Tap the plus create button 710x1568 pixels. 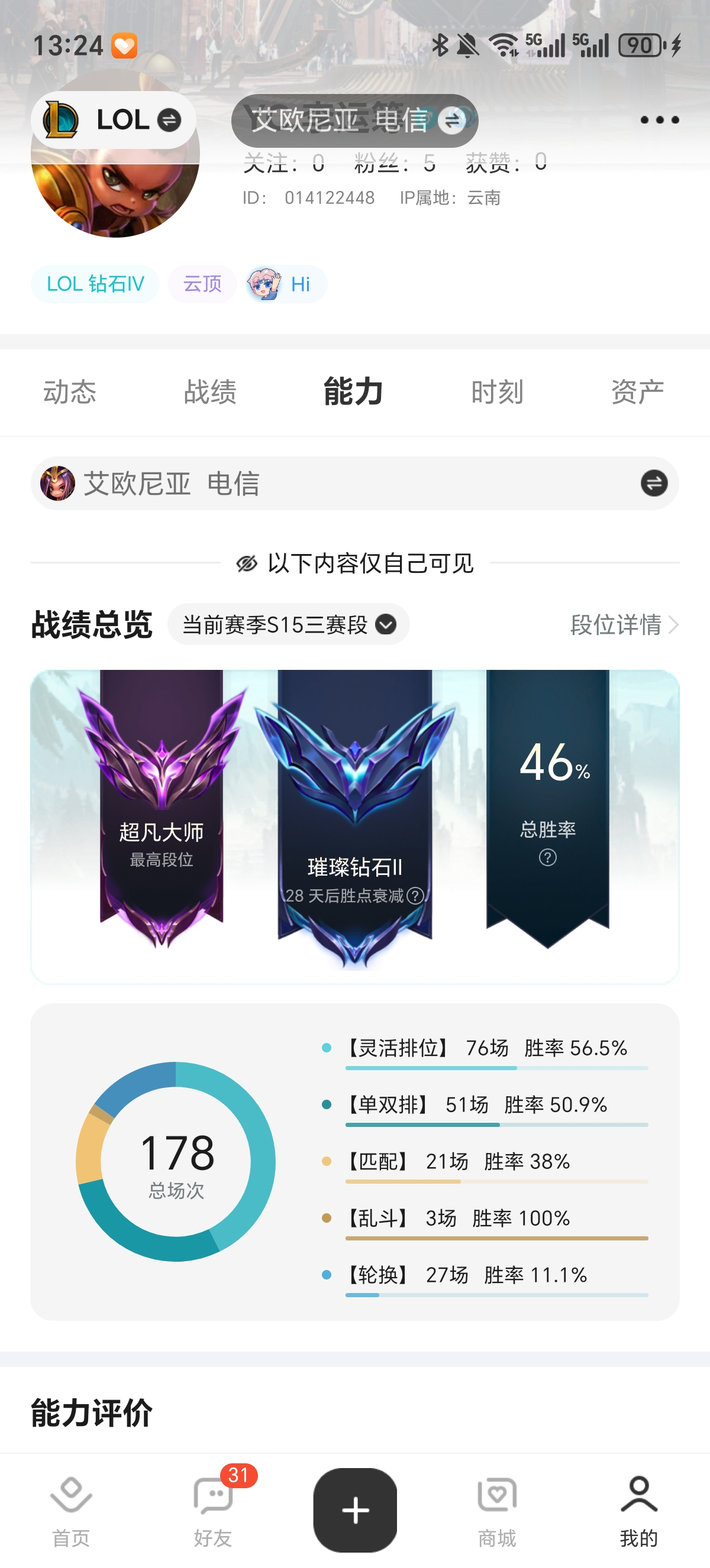(355, 1510)
